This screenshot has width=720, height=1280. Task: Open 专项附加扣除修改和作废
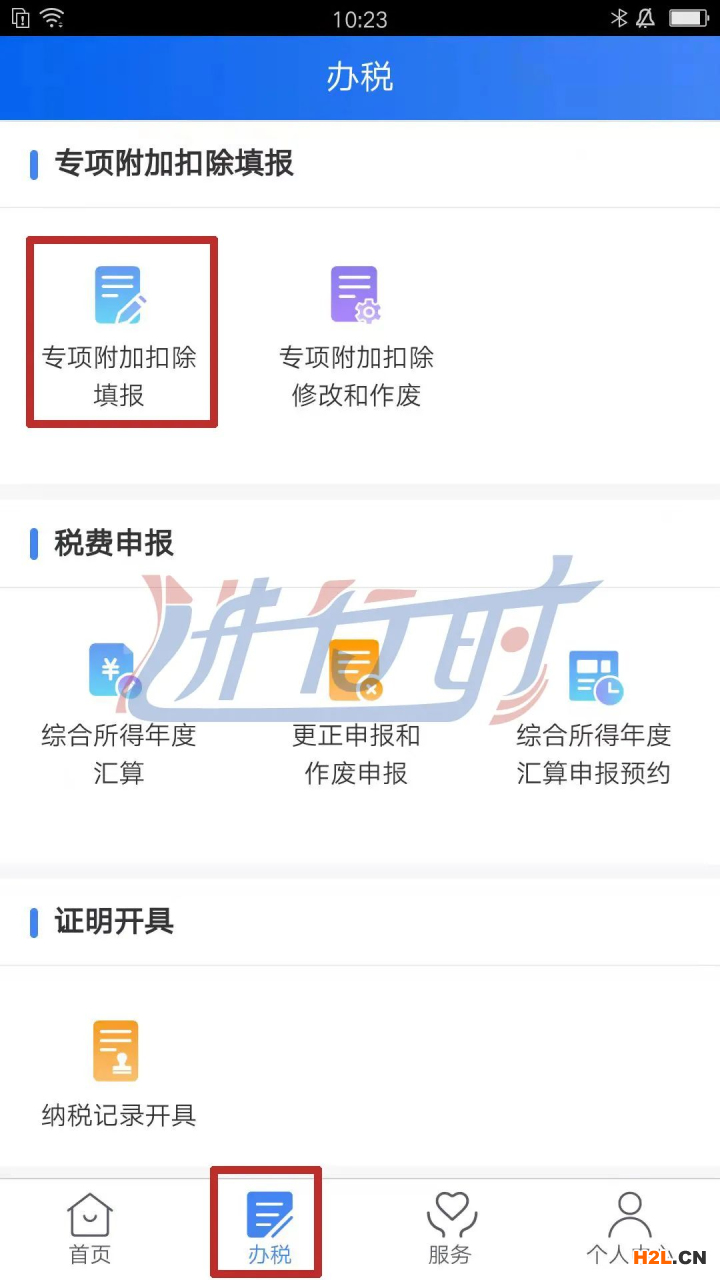coord(356,332)
